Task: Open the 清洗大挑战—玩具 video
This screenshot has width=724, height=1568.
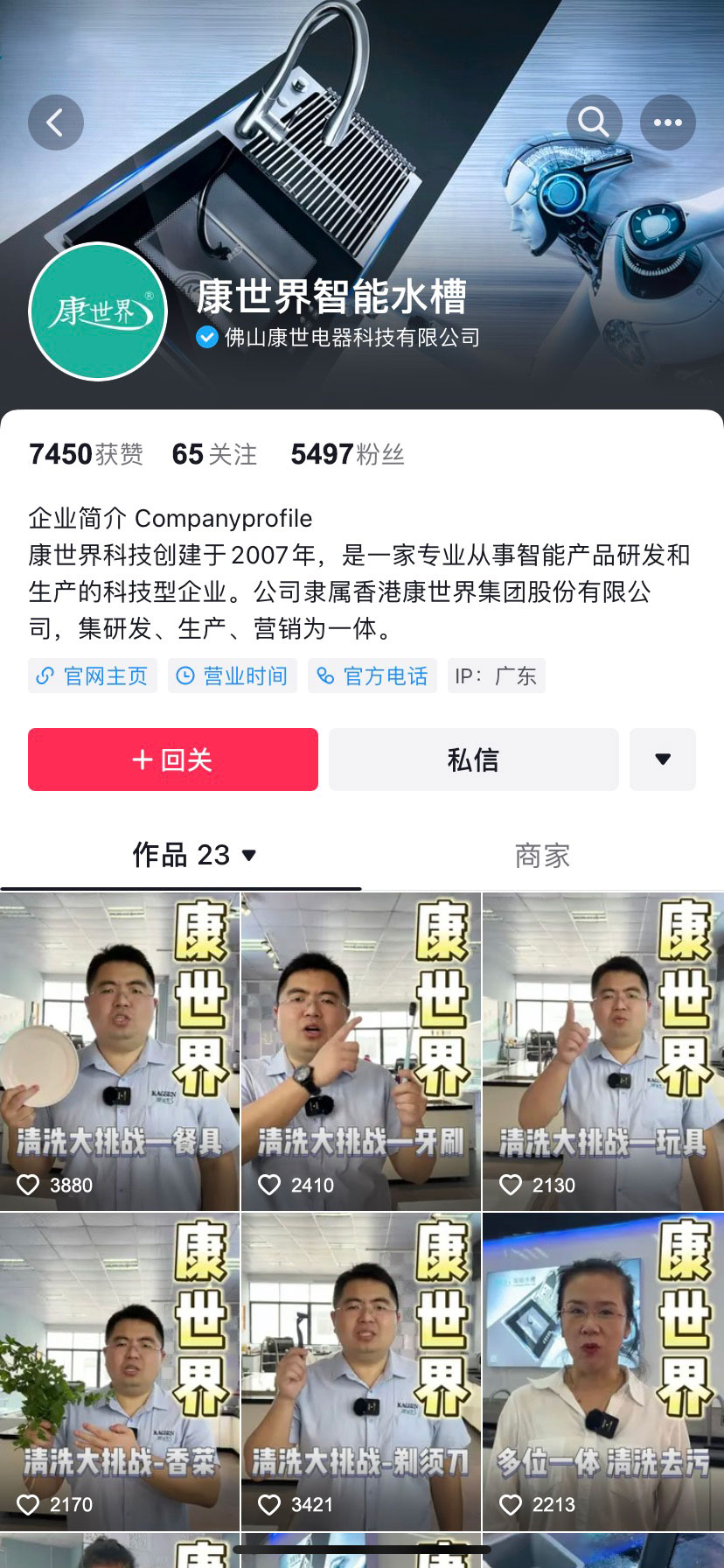Action: (x=603, y=1050)
